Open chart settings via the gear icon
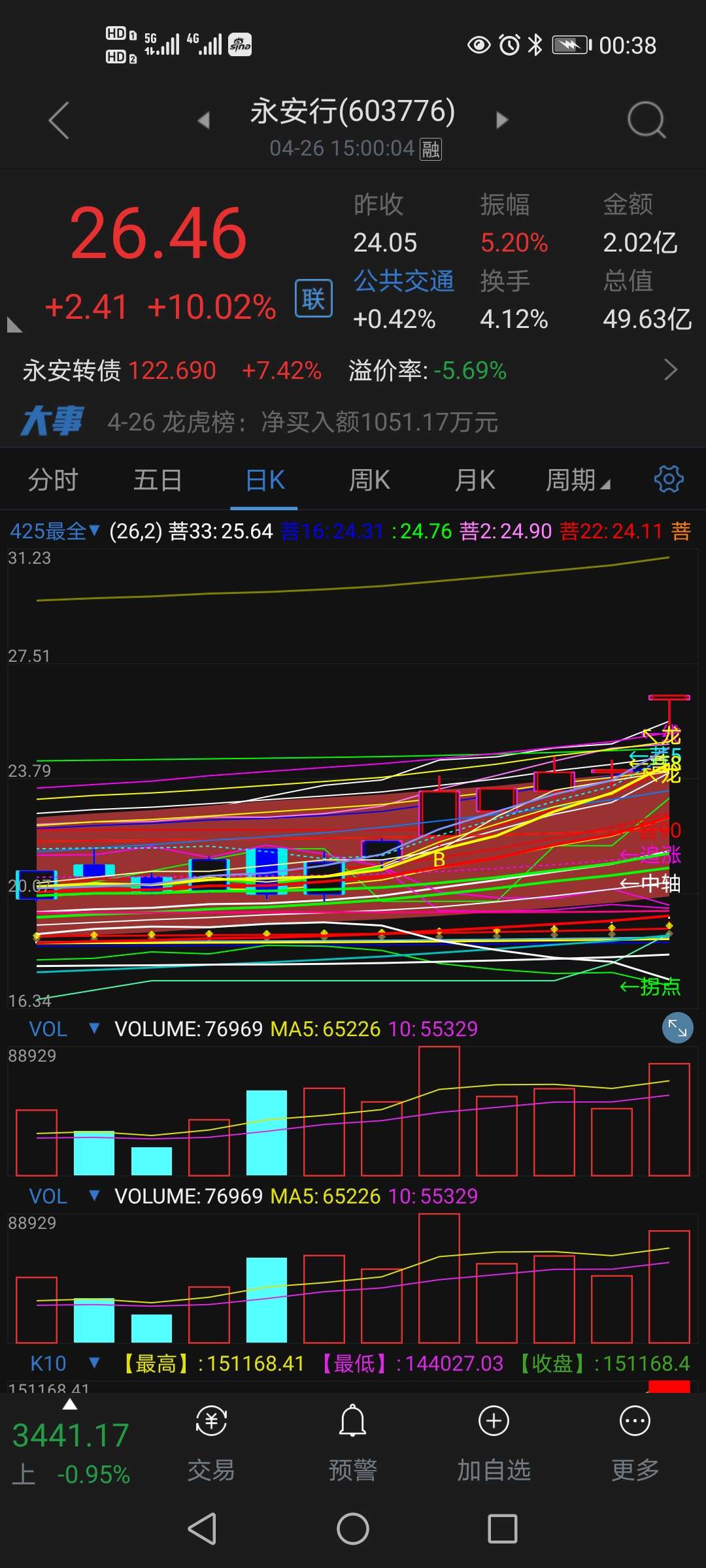This screenshot has width=706, height=1568. tap(668, 479)
